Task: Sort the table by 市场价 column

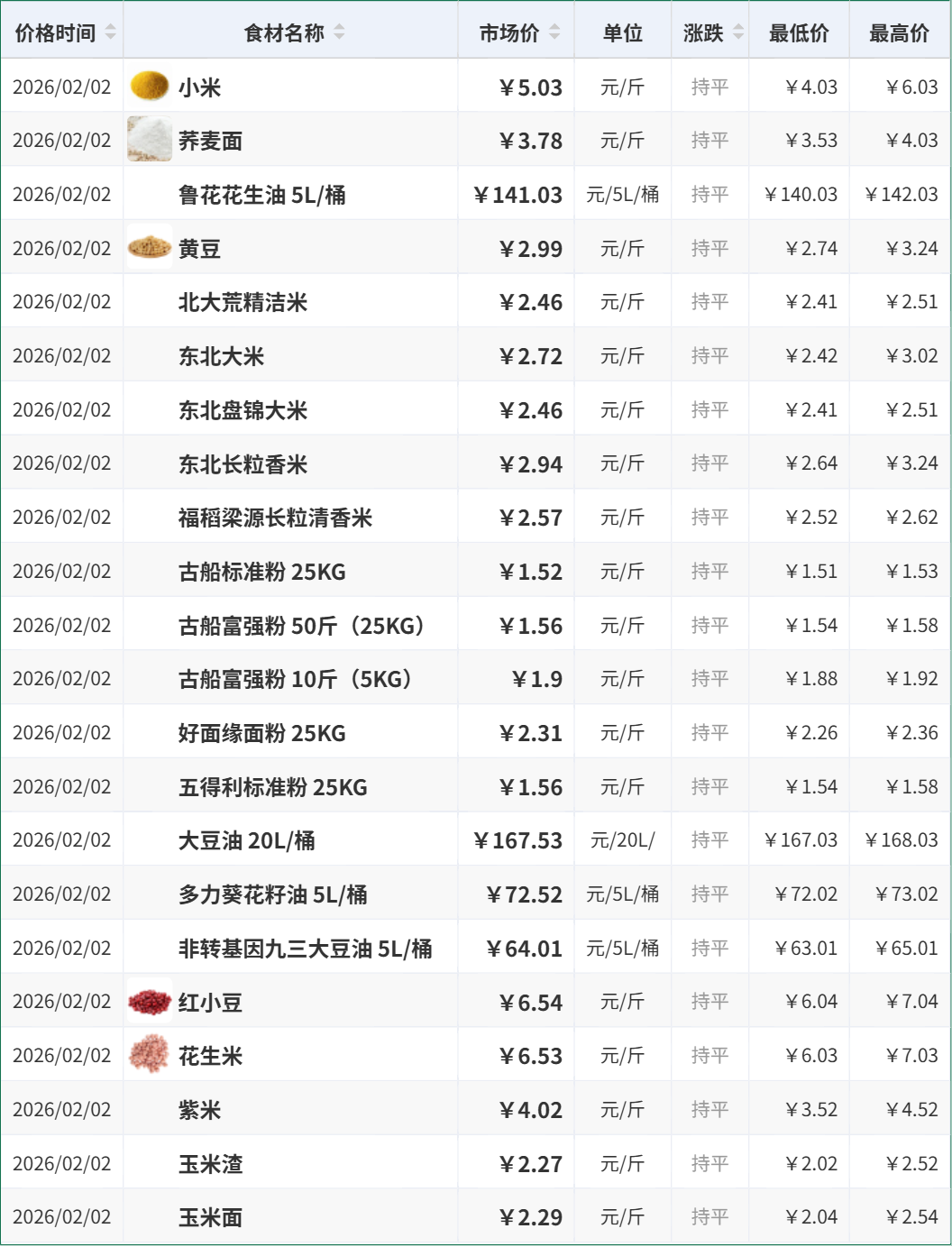Action: tap(554, 32)
